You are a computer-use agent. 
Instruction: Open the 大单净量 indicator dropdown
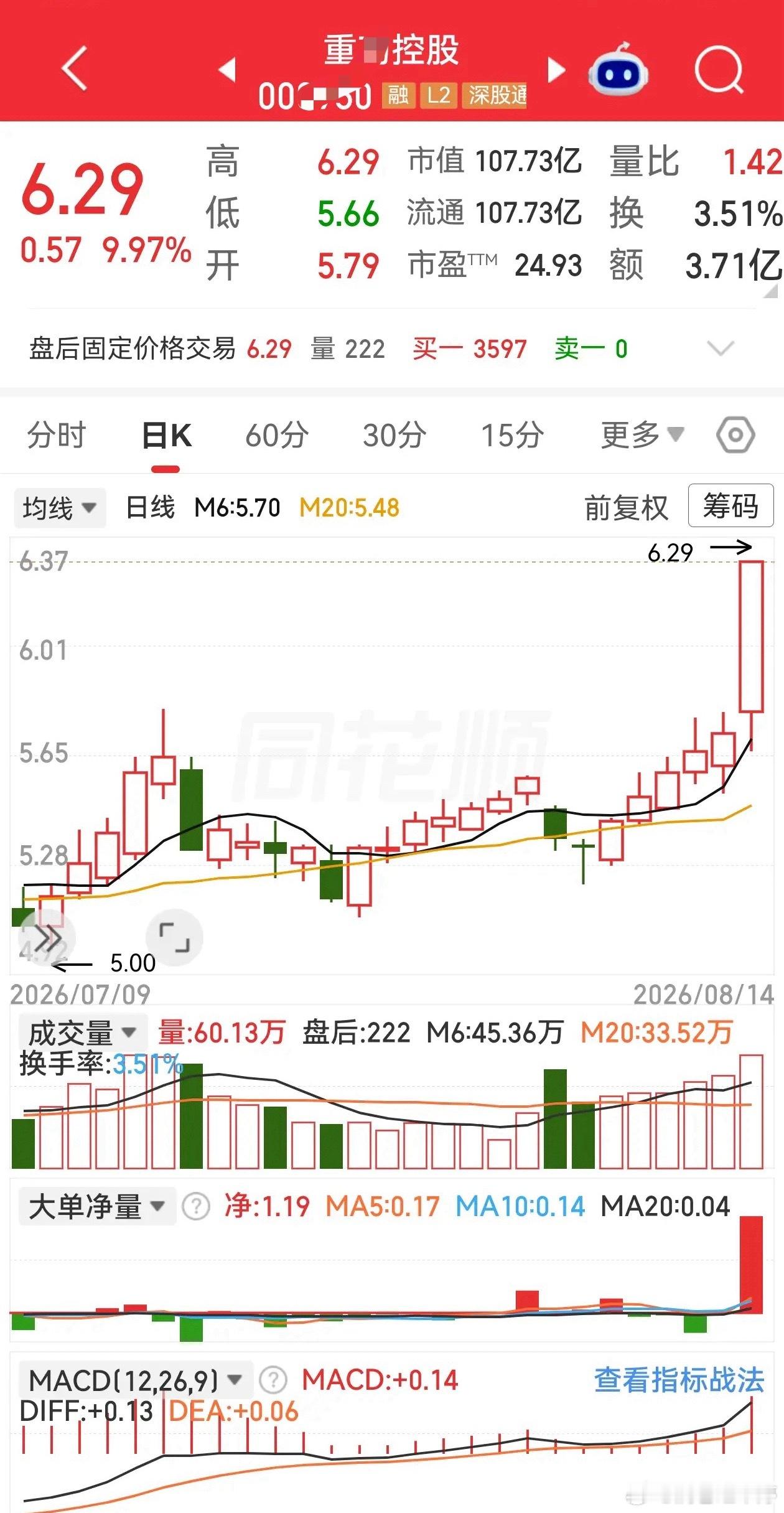tap(97, 1207)
